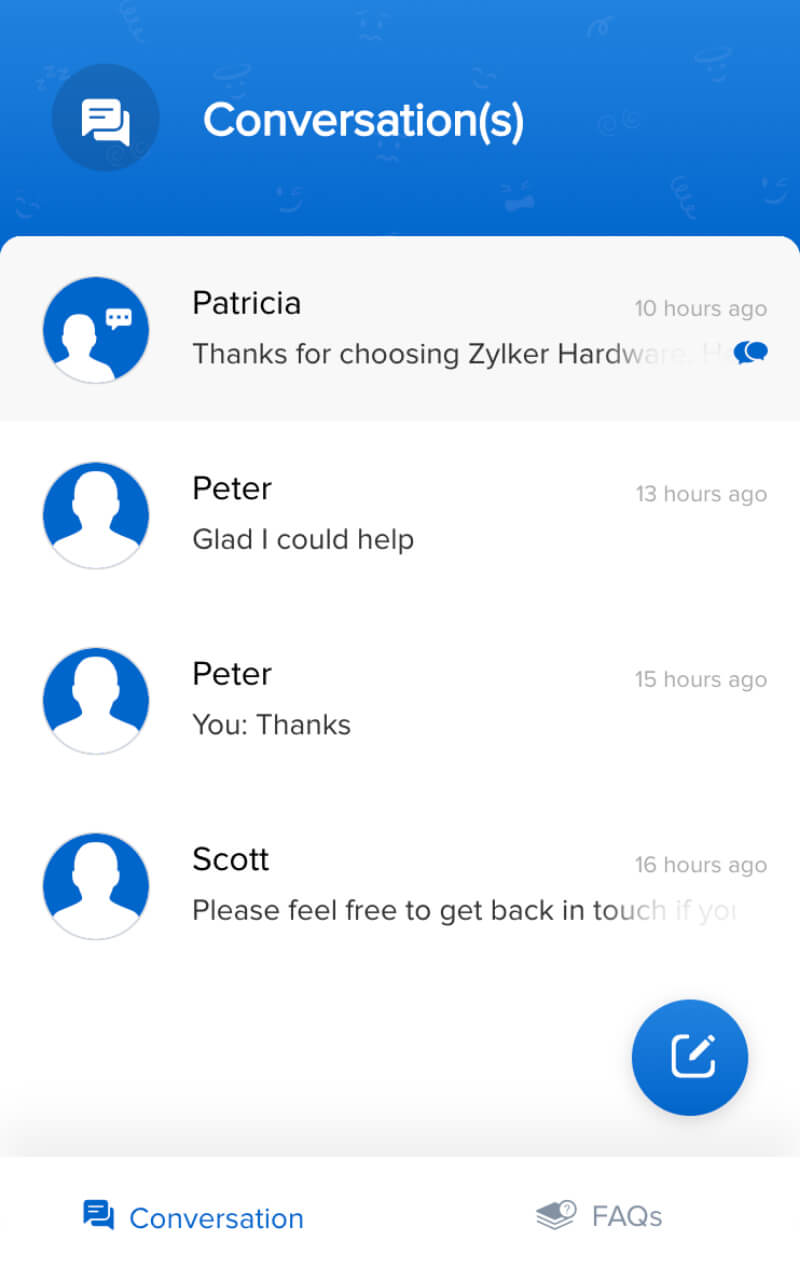Open Scott's conversation thread

[400, 885]
